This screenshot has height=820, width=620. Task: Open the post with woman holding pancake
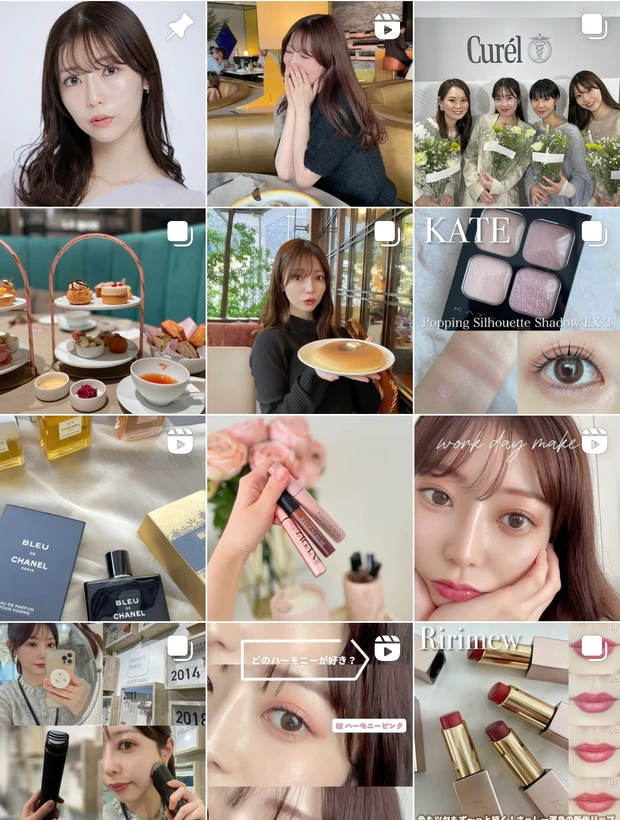pyautogui.click(x=309, y=311)
